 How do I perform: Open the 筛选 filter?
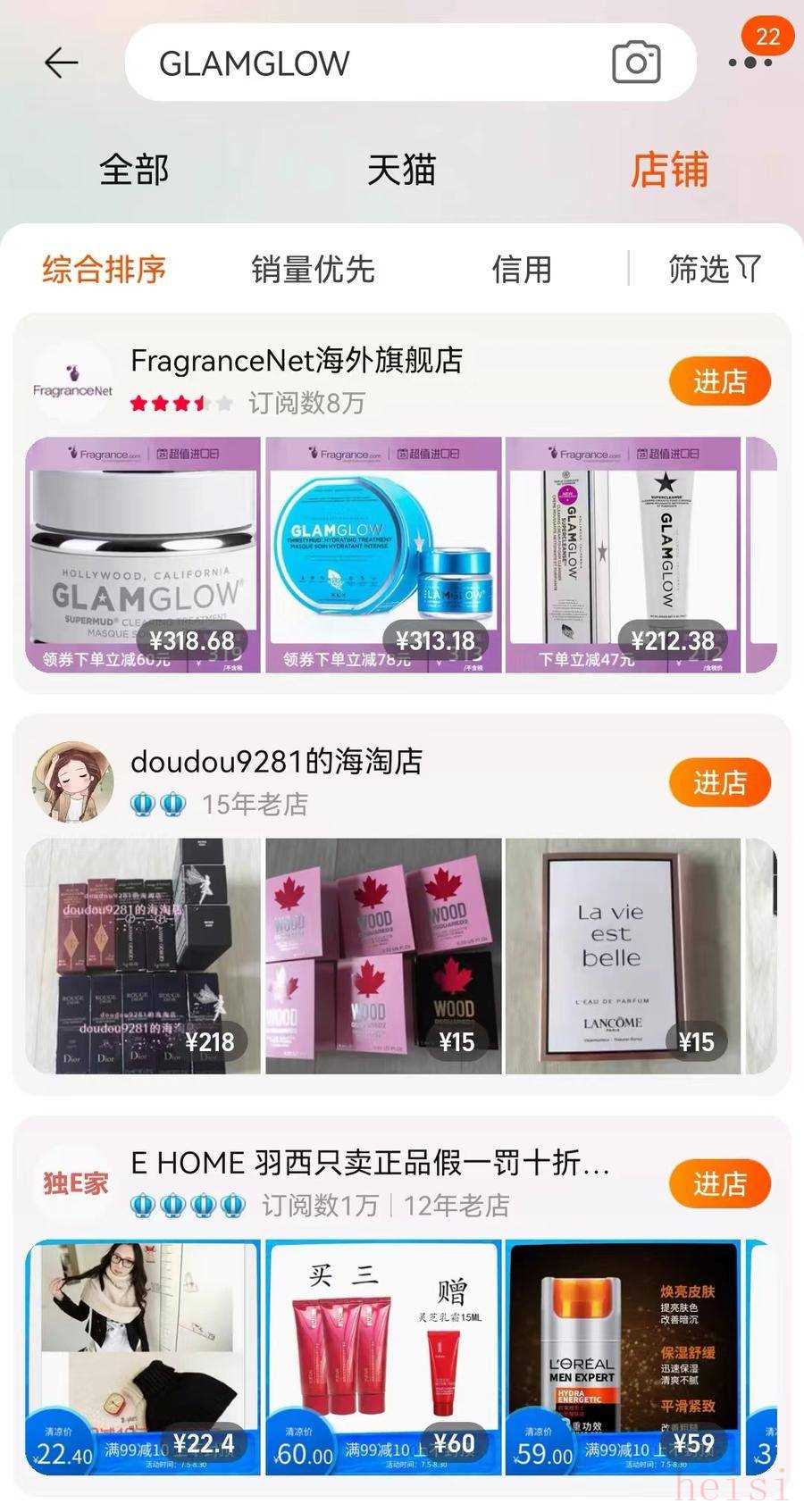point(714,269)
